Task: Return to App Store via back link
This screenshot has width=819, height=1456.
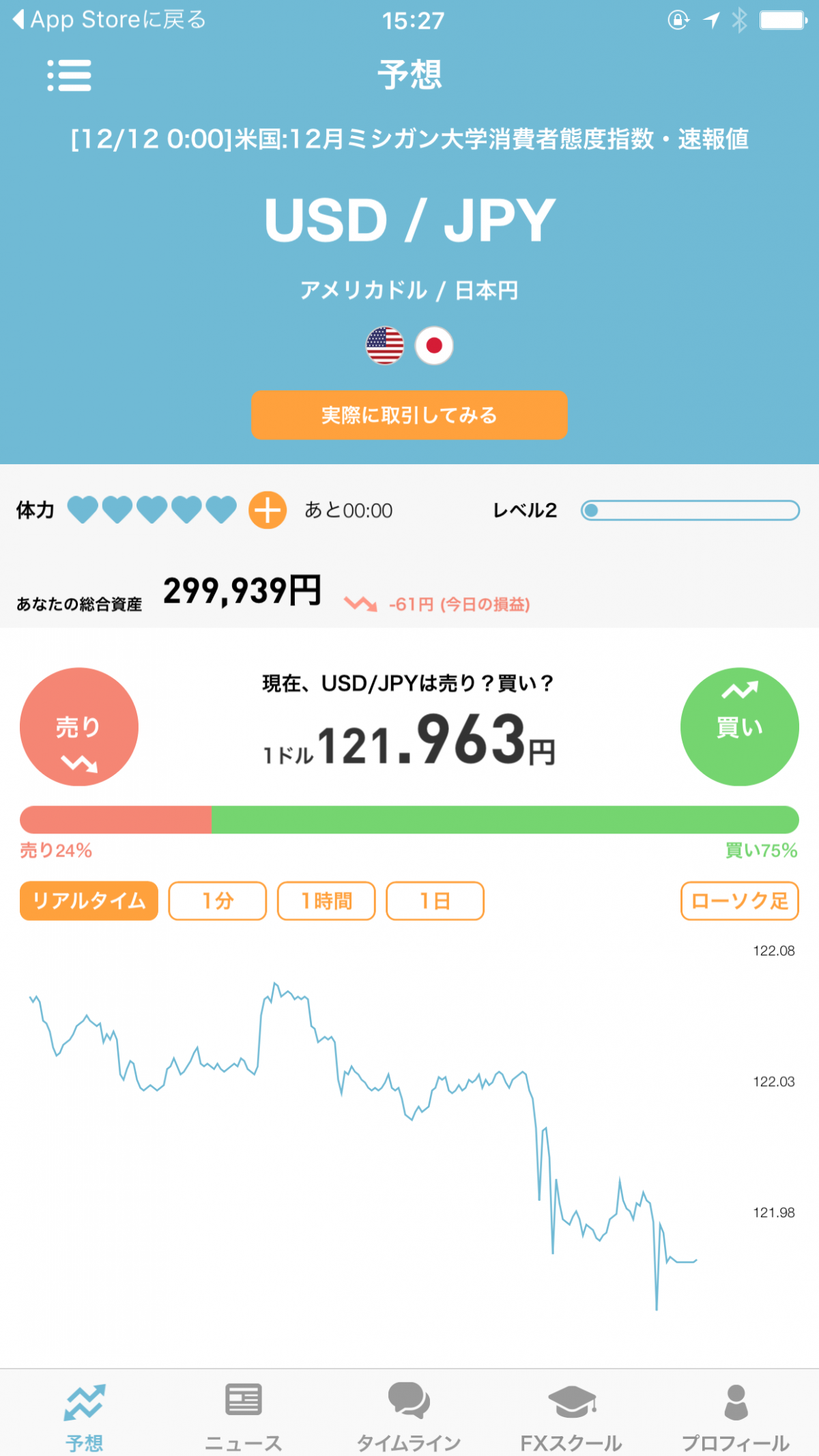Action: (109, 20)
